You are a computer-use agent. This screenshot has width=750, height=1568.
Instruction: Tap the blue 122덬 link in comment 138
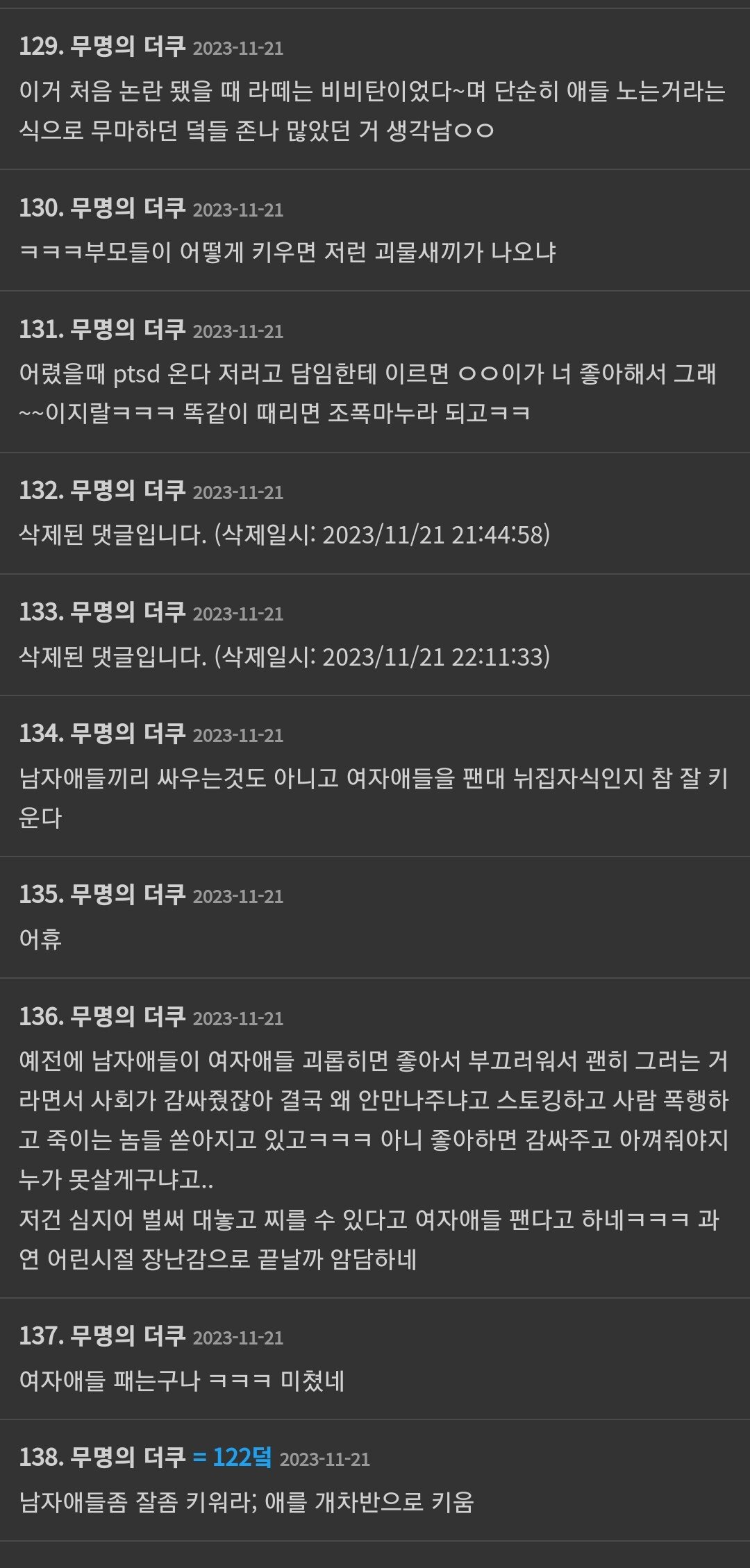tap(240, 1457)
